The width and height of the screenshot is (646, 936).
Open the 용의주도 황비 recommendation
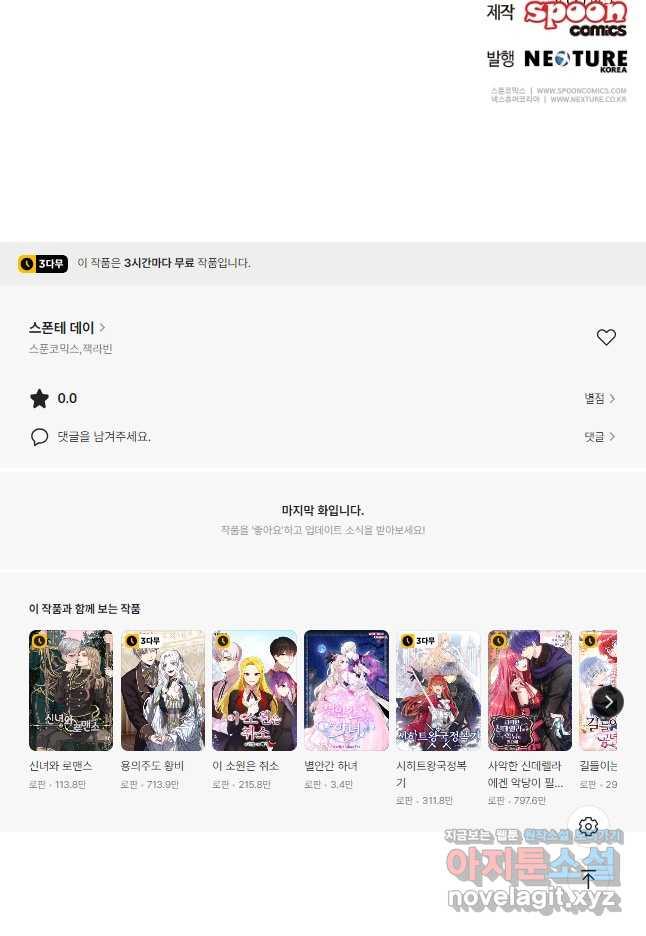163,690
